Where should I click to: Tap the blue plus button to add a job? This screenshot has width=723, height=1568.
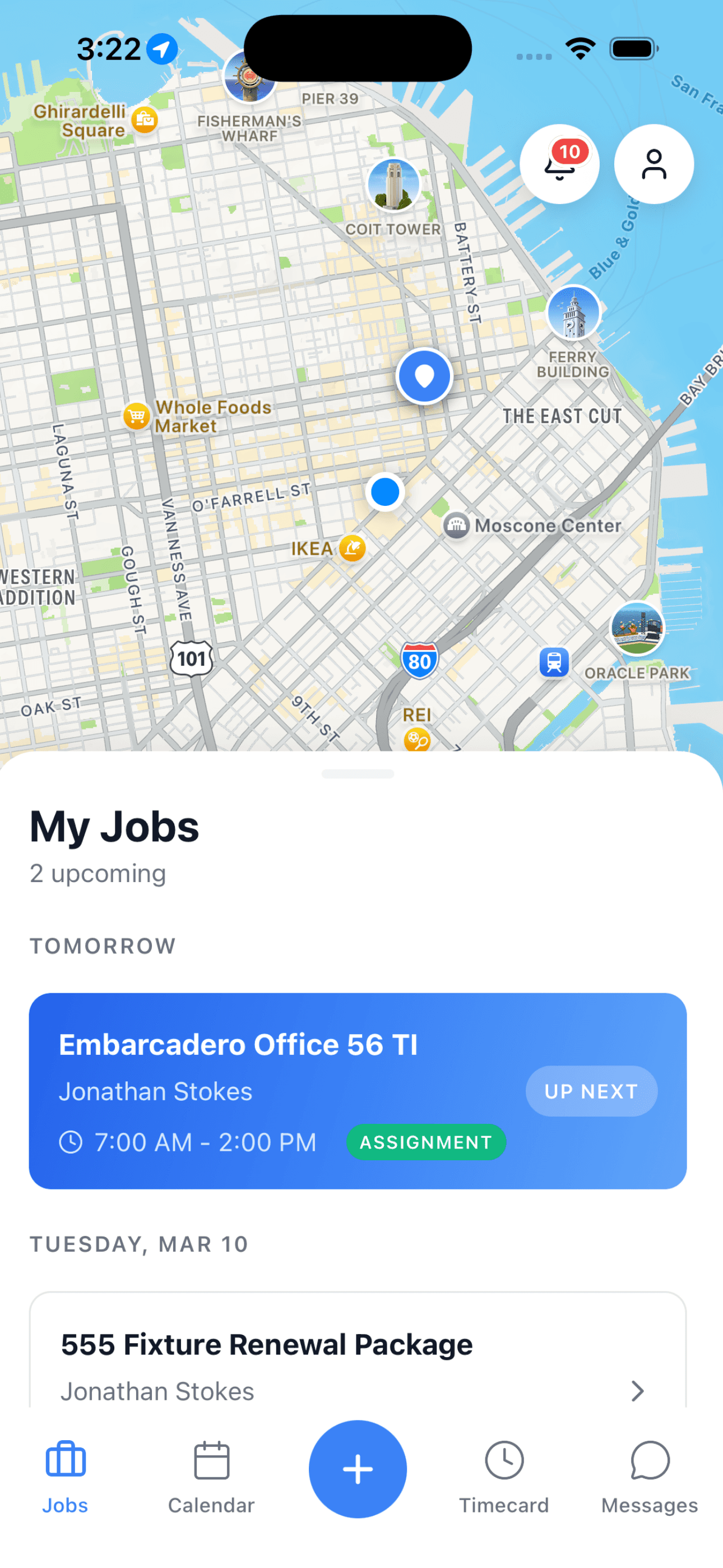[358, 1468]
